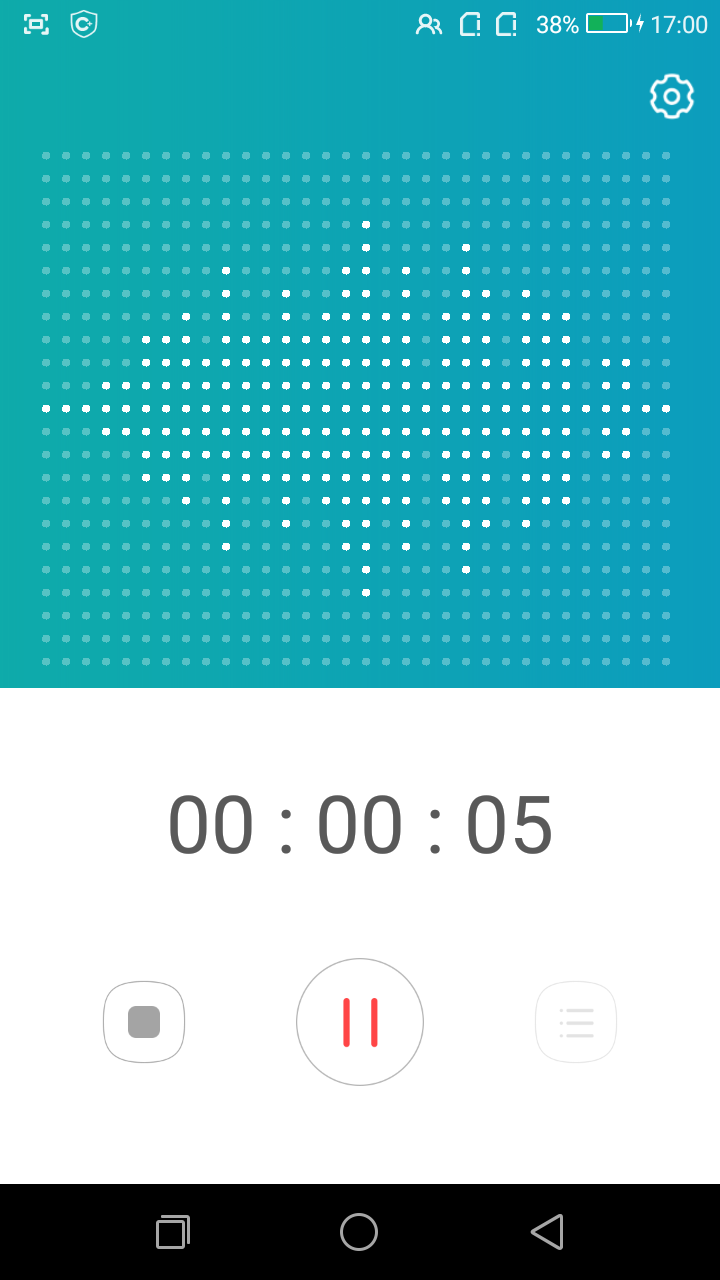
Task: Pause the recording
Action: pyautogui.click(x=360, y=1022)
